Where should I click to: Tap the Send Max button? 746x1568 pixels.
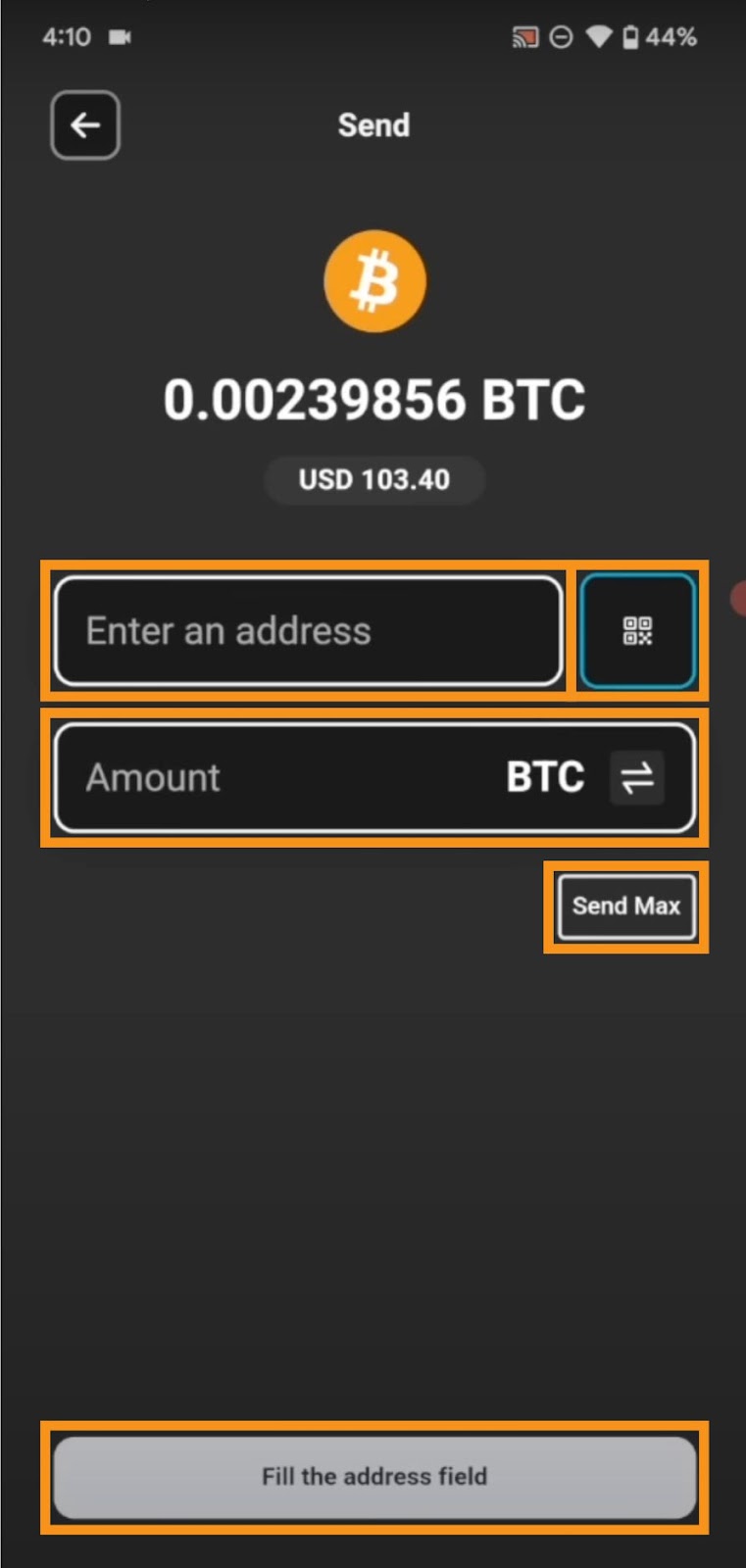pos(626,906)
